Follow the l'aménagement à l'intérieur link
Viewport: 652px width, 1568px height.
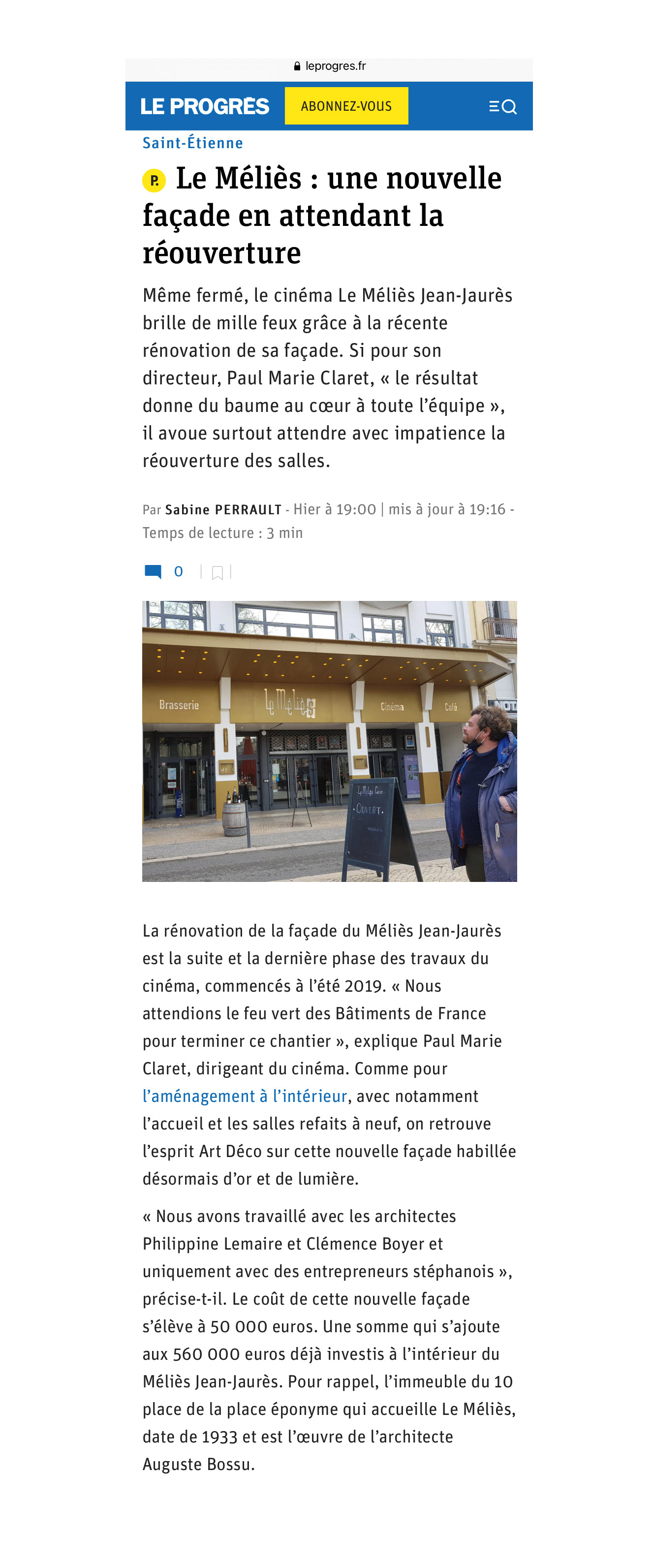point(245,1096)
